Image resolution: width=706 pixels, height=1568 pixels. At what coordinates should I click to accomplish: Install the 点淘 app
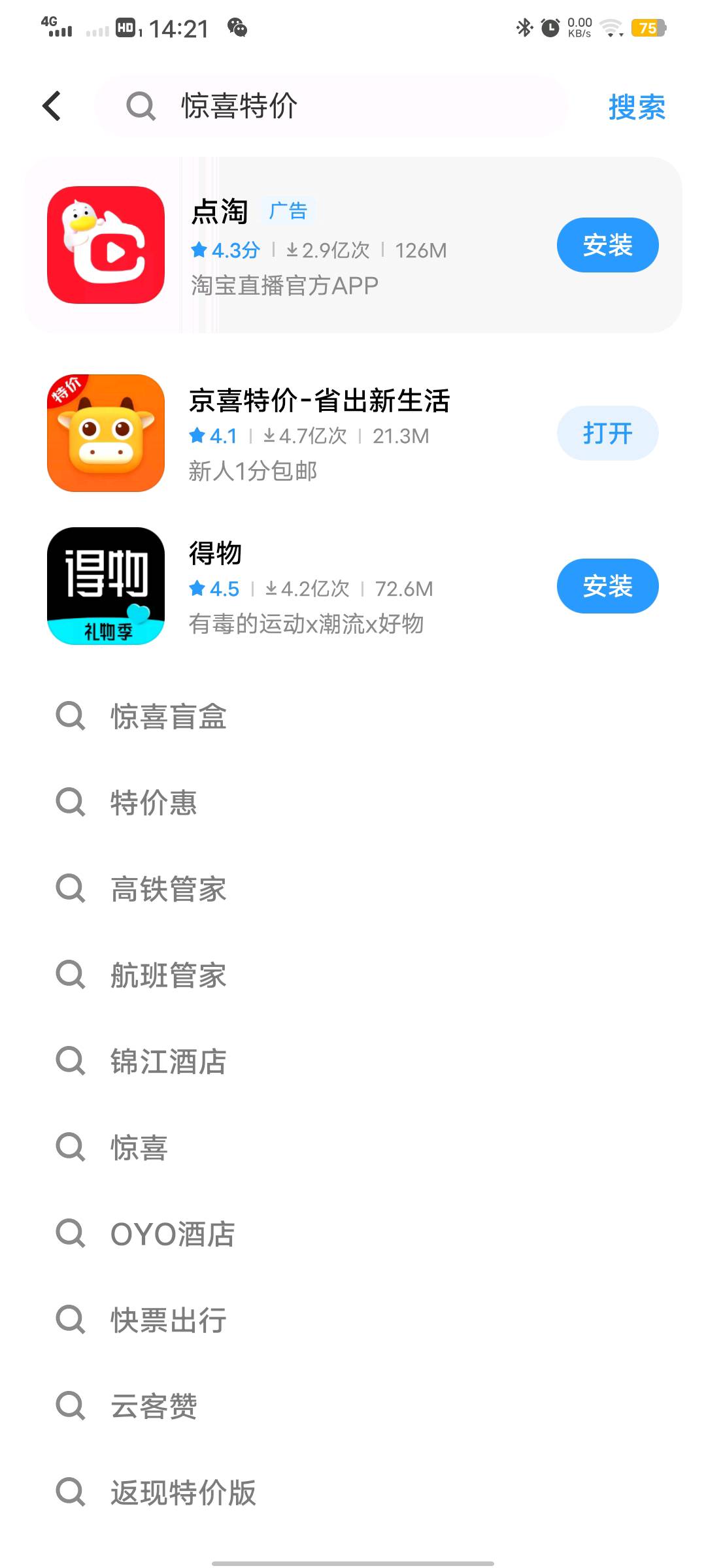pos(607,245)
